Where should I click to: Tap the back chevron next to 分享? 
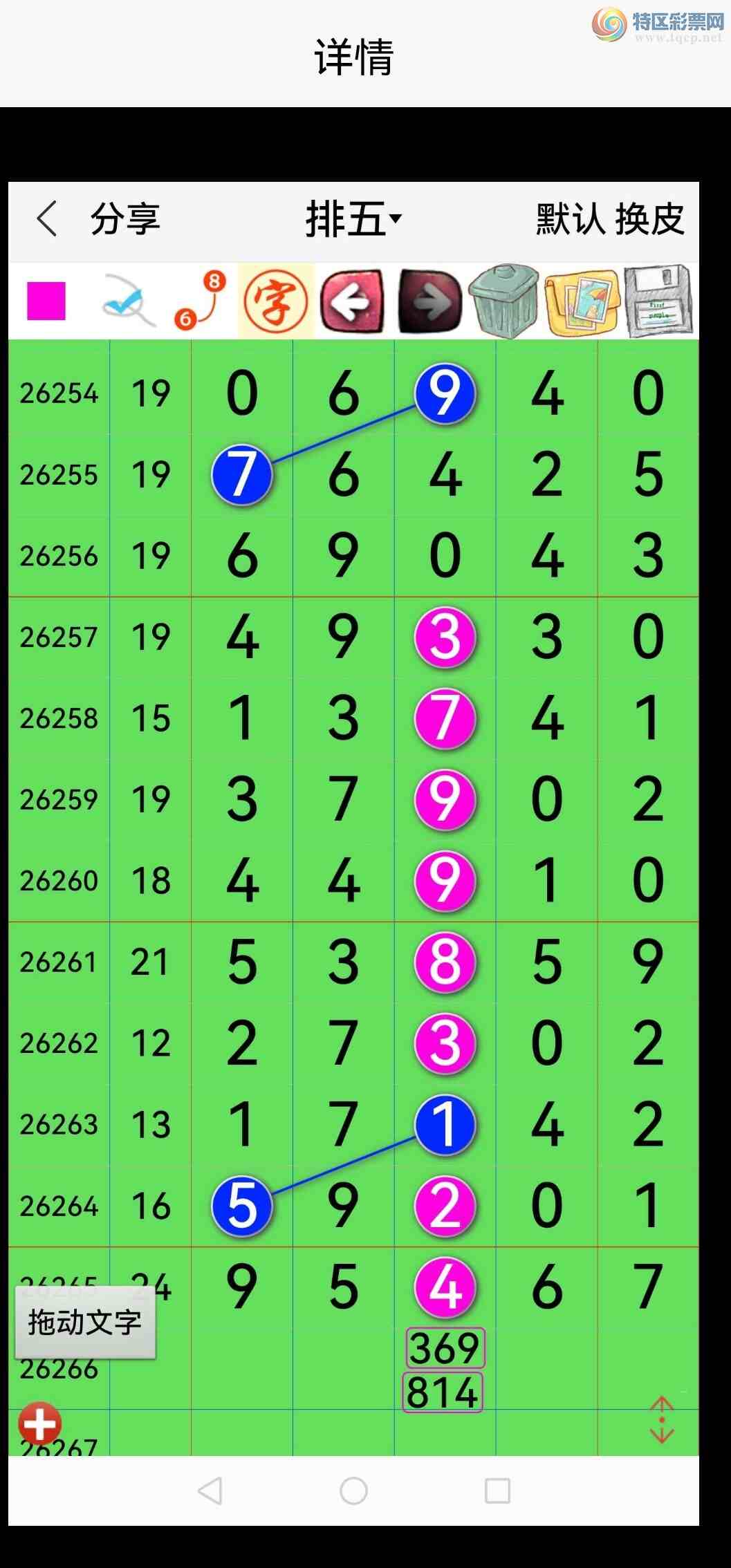click(x=46, y=219)
